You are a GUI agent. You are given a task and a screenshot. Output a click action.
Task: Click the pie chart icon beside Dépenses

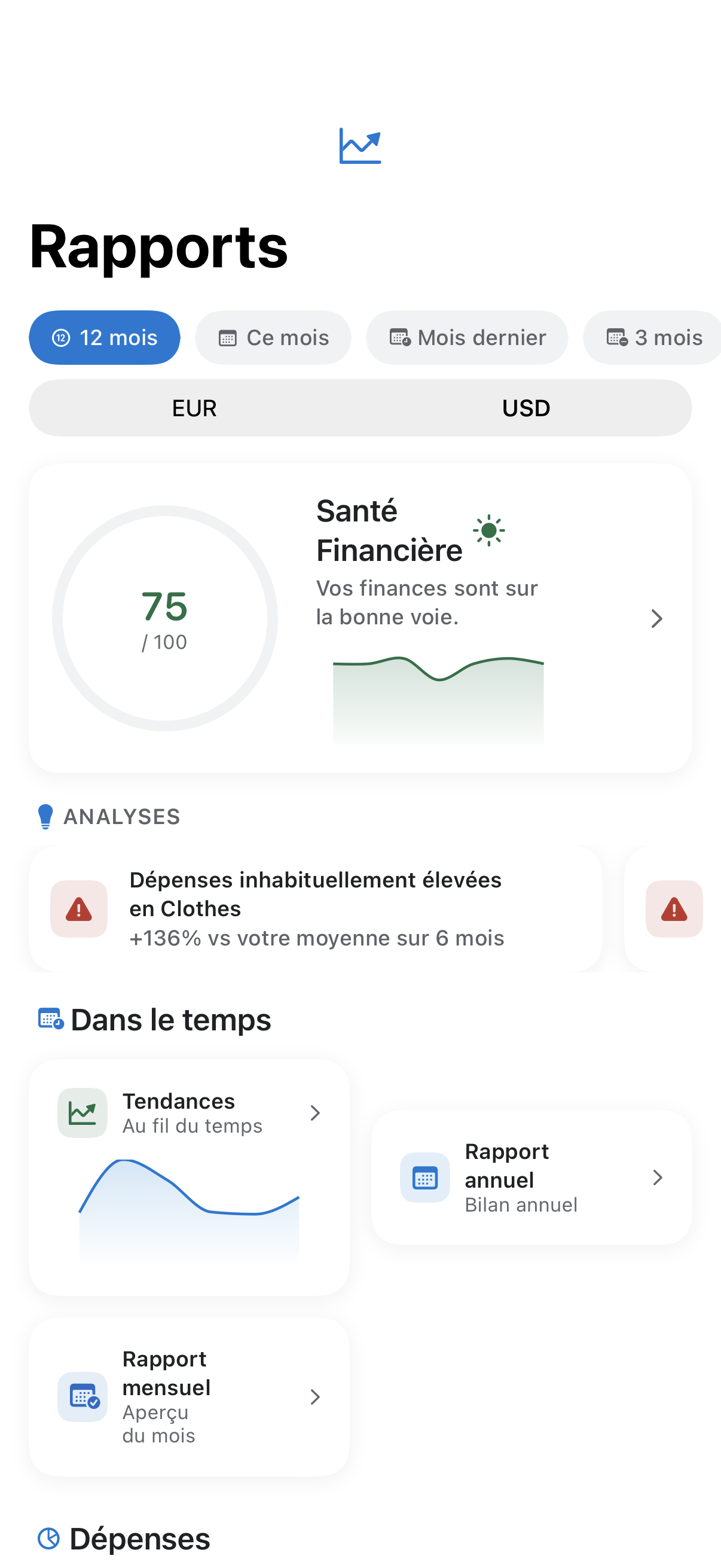pos(48,1538)
